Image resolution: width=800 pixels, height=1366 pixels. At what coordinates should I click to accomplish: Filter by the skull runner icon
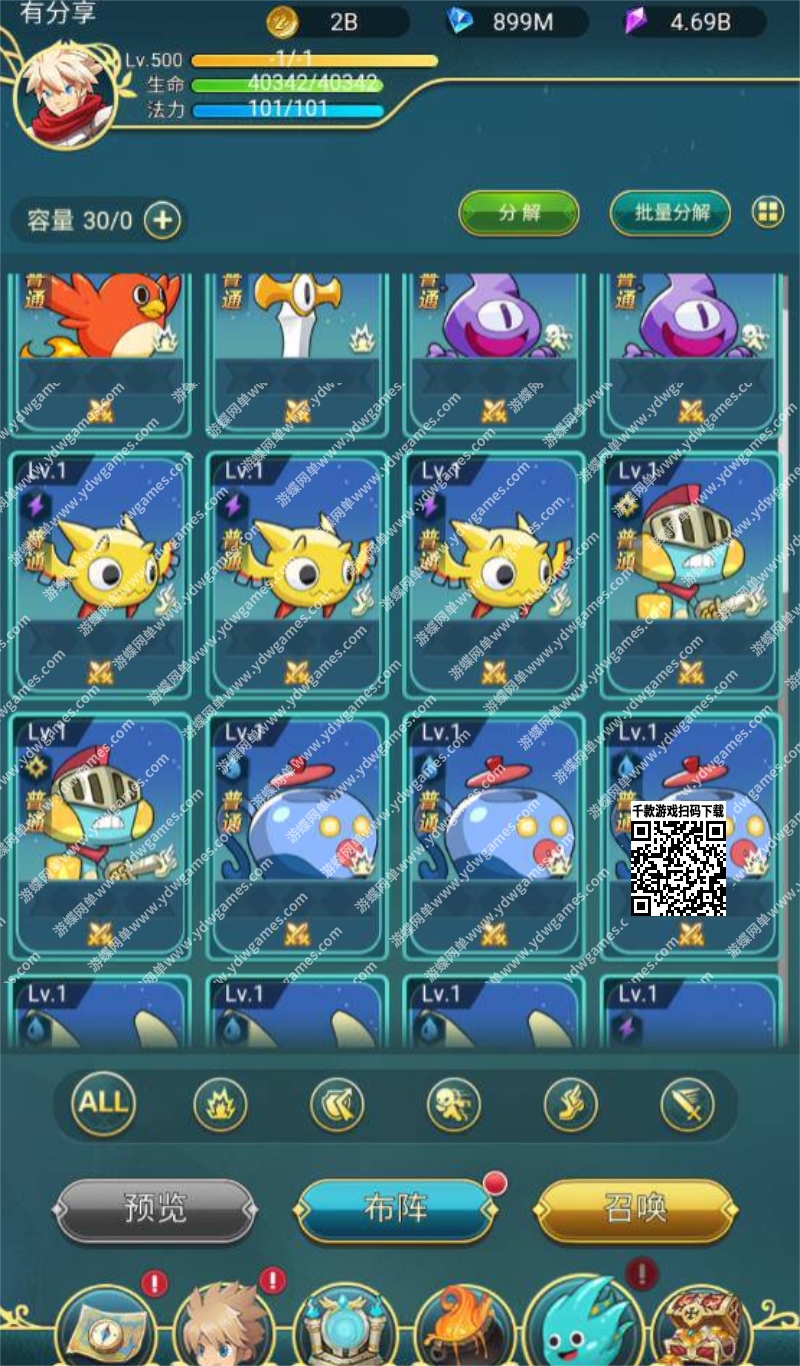tap(453, 1105)
